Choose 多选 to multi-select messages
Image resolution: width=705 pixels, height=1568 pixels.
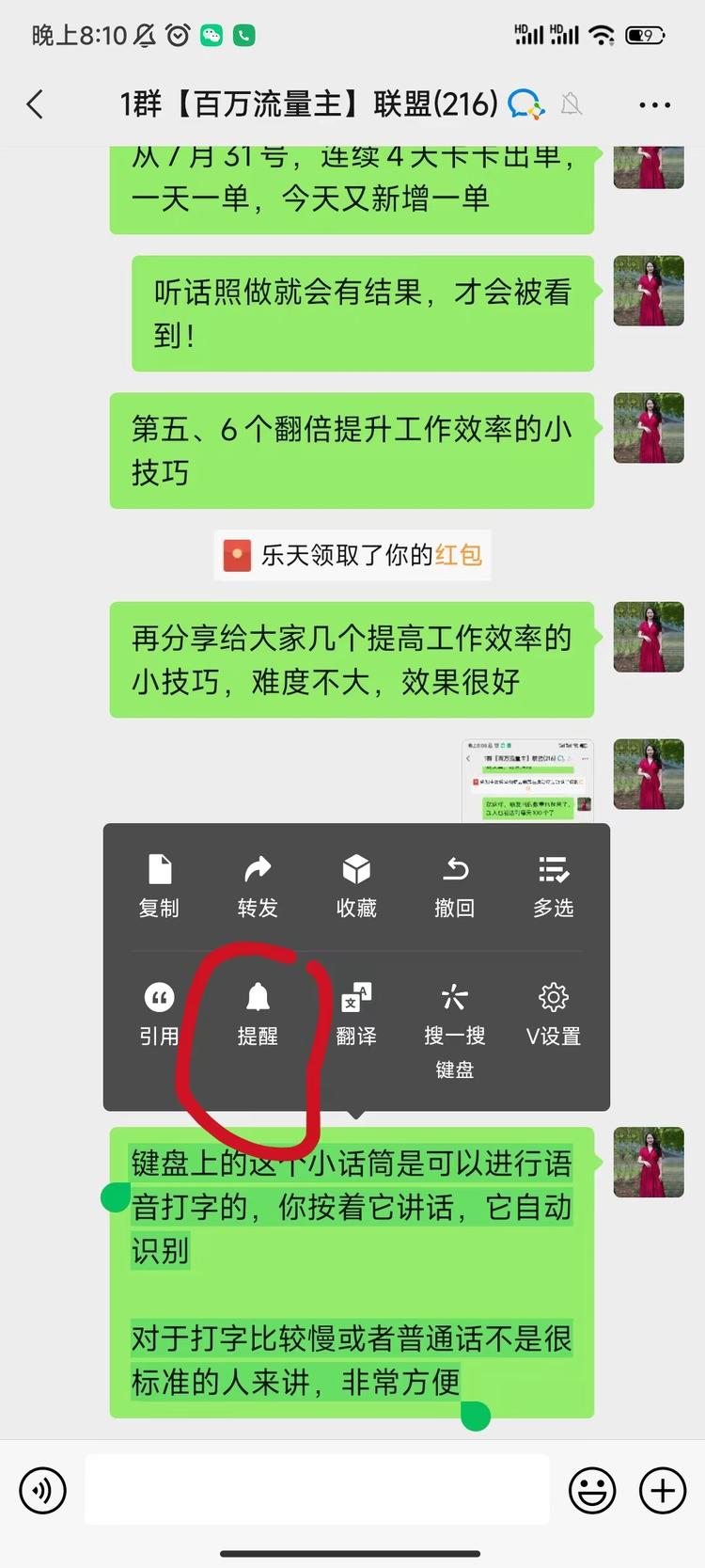tap(553, 885)
